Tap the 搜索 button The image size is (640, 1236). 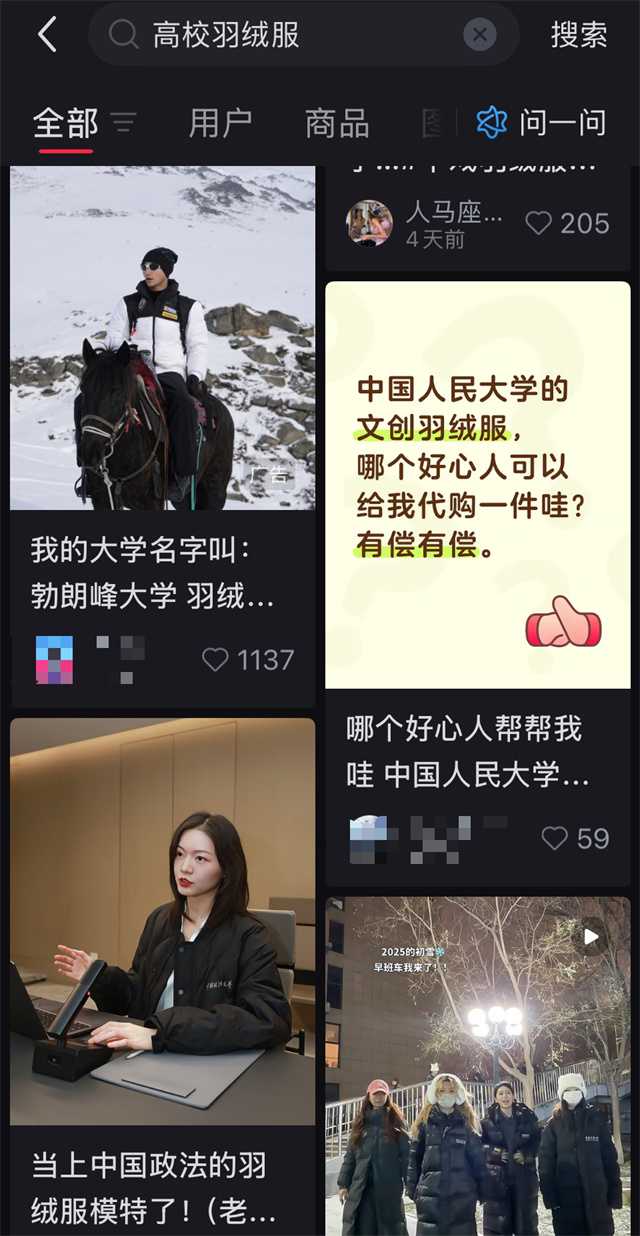[x=579, y=35]
